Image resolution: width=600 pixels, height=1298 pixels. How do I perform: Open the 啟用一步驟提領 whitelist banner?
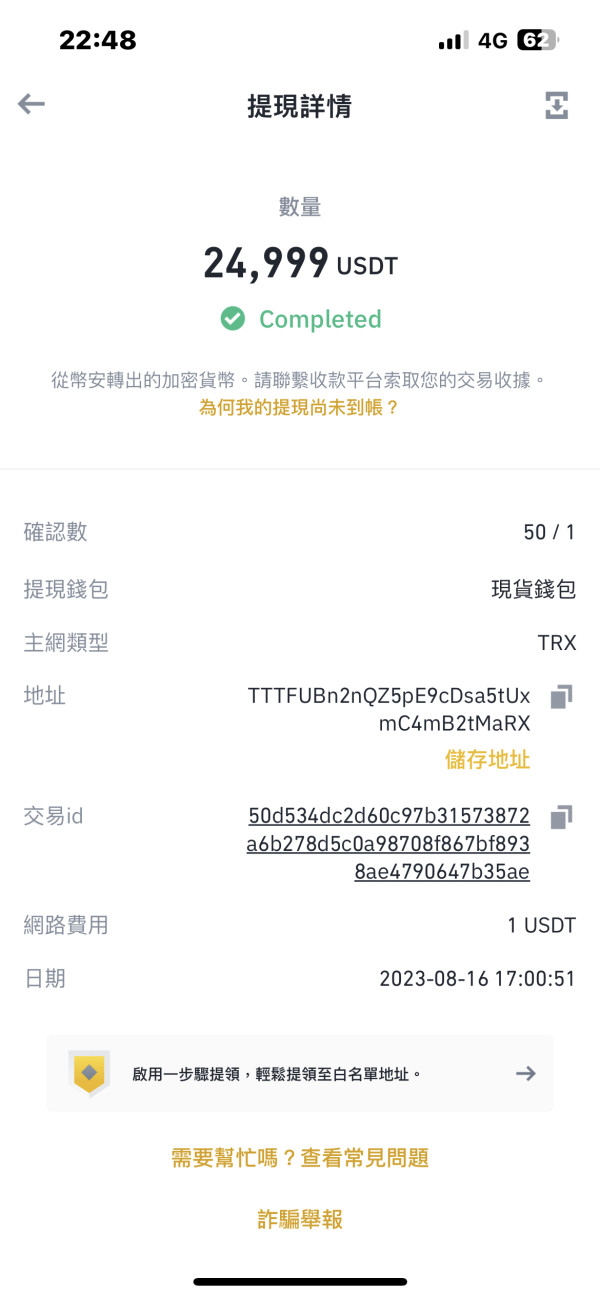pos(300,1074)
